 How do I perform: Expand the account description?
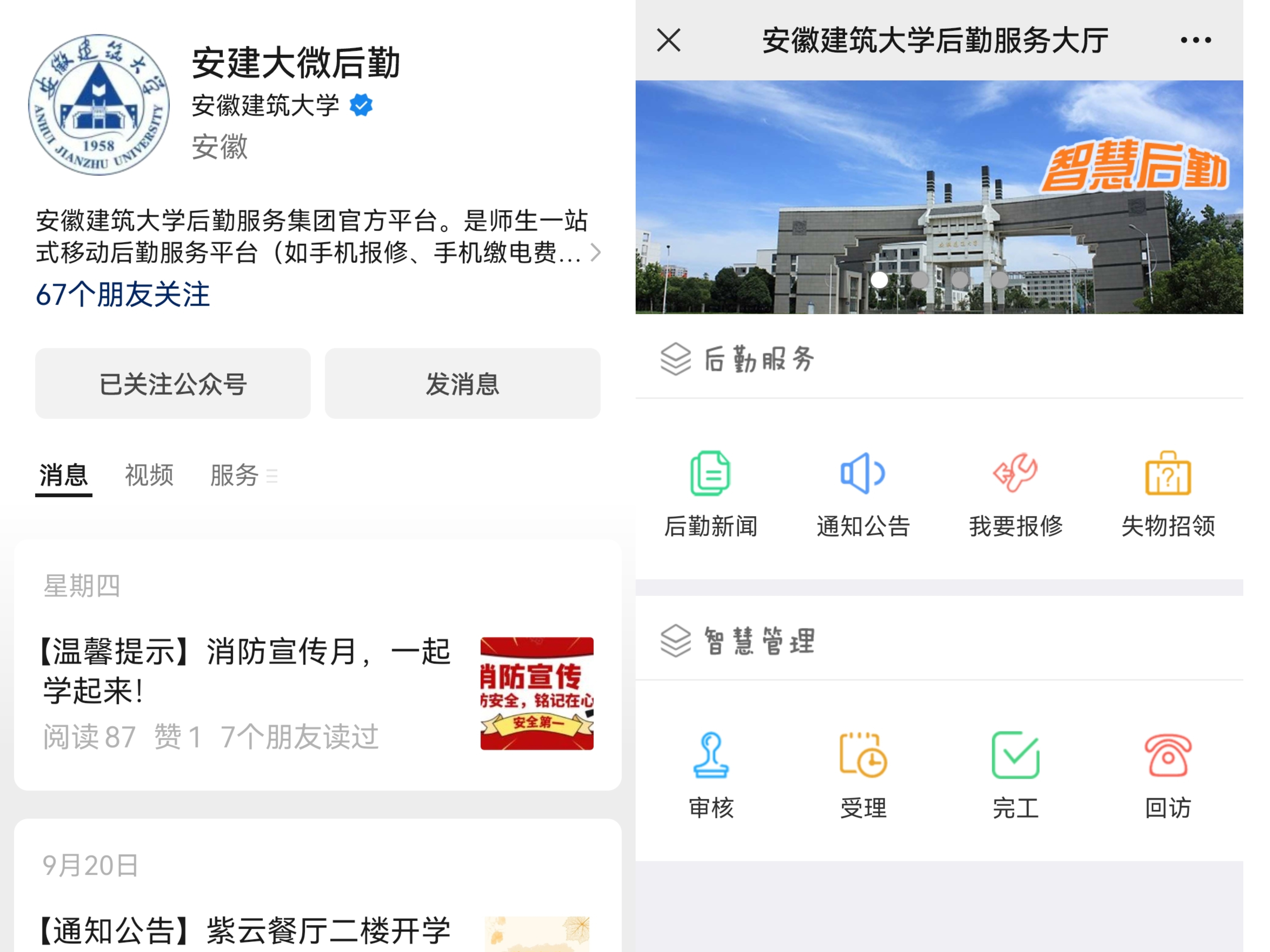click(x=595, y=253)
